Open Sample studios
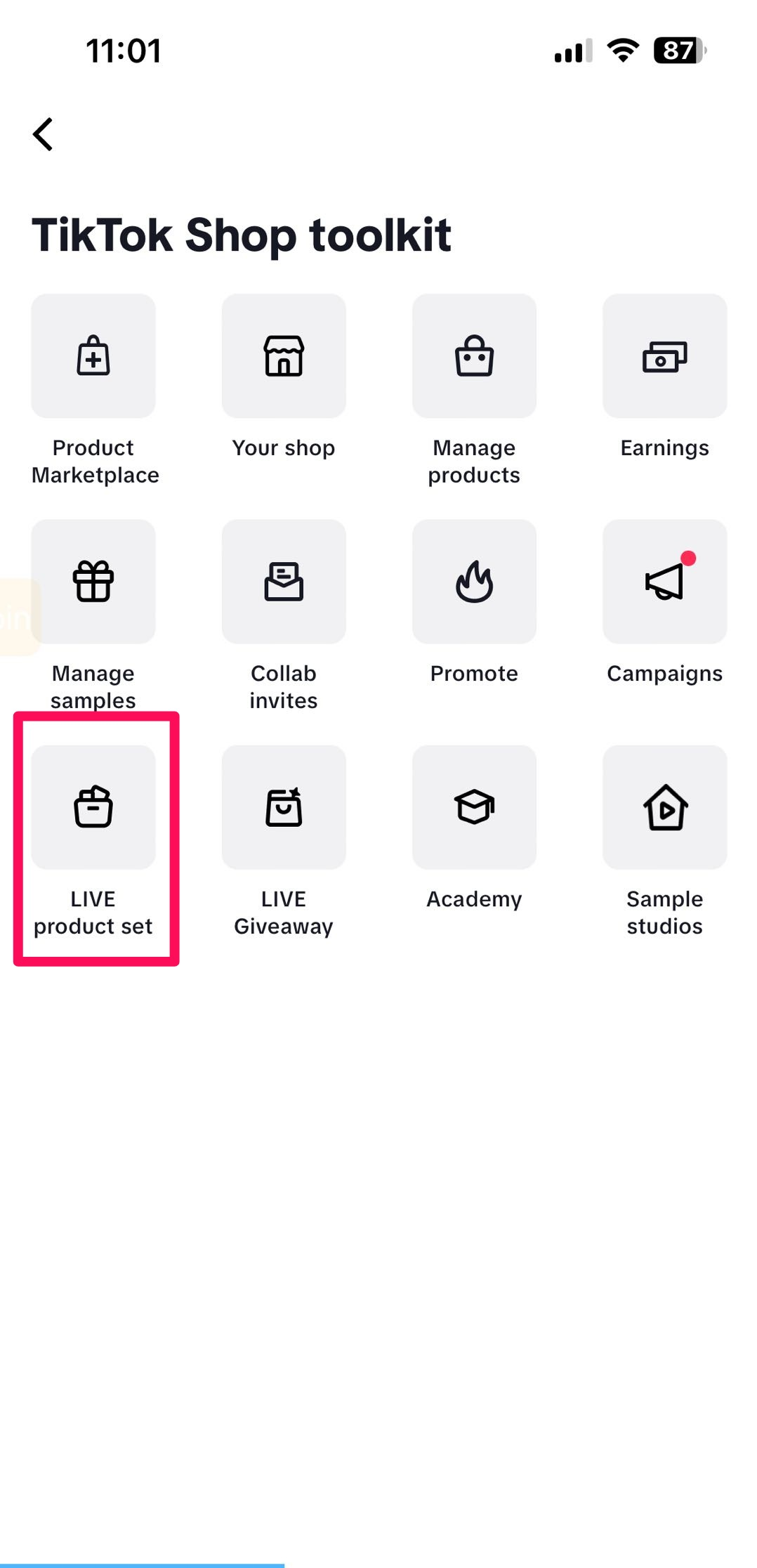 (x=664, y=807)
